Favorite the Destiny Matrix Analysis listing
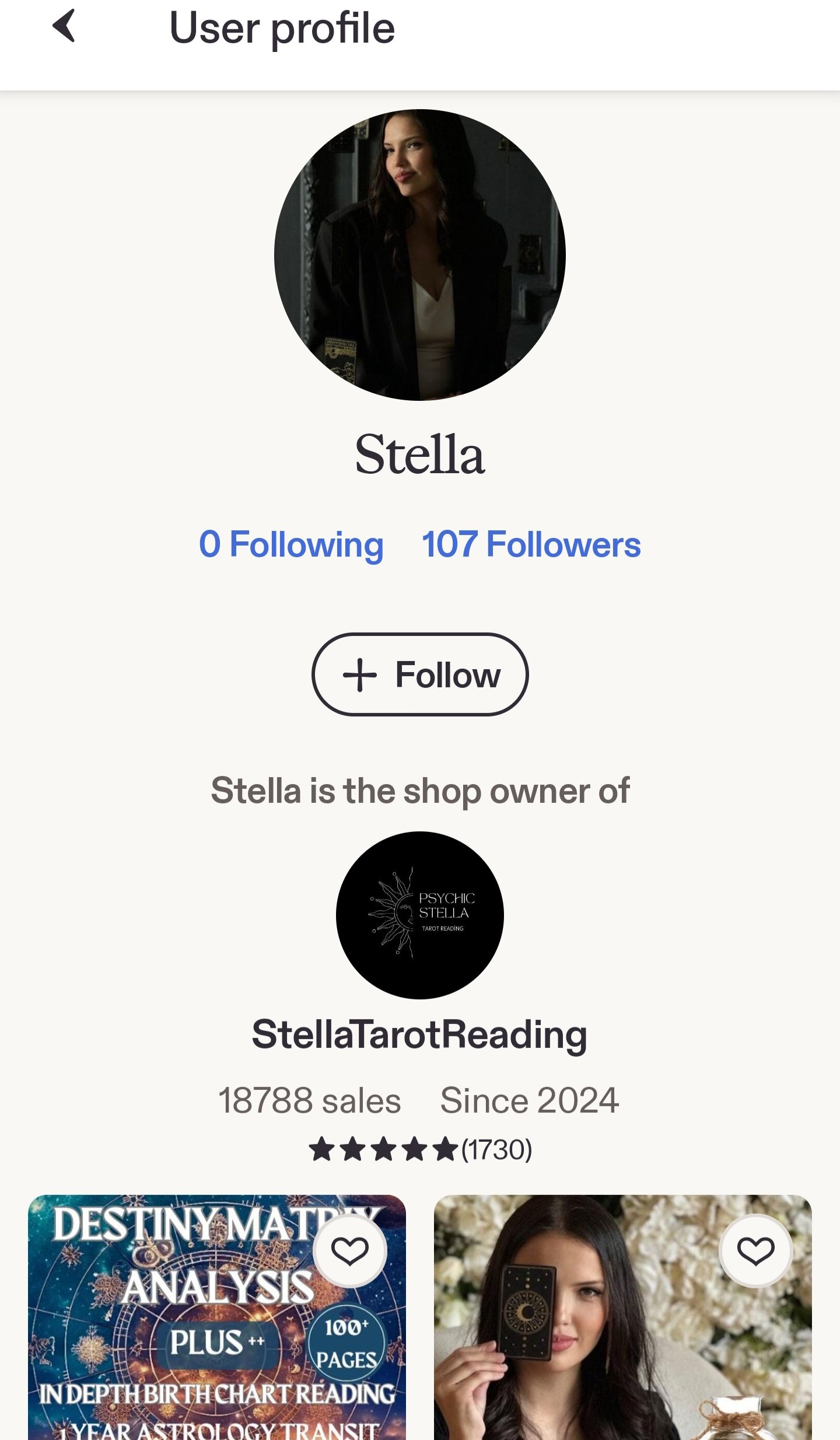The width and height of the screenshot is (840, 1440). [349, 1252]
